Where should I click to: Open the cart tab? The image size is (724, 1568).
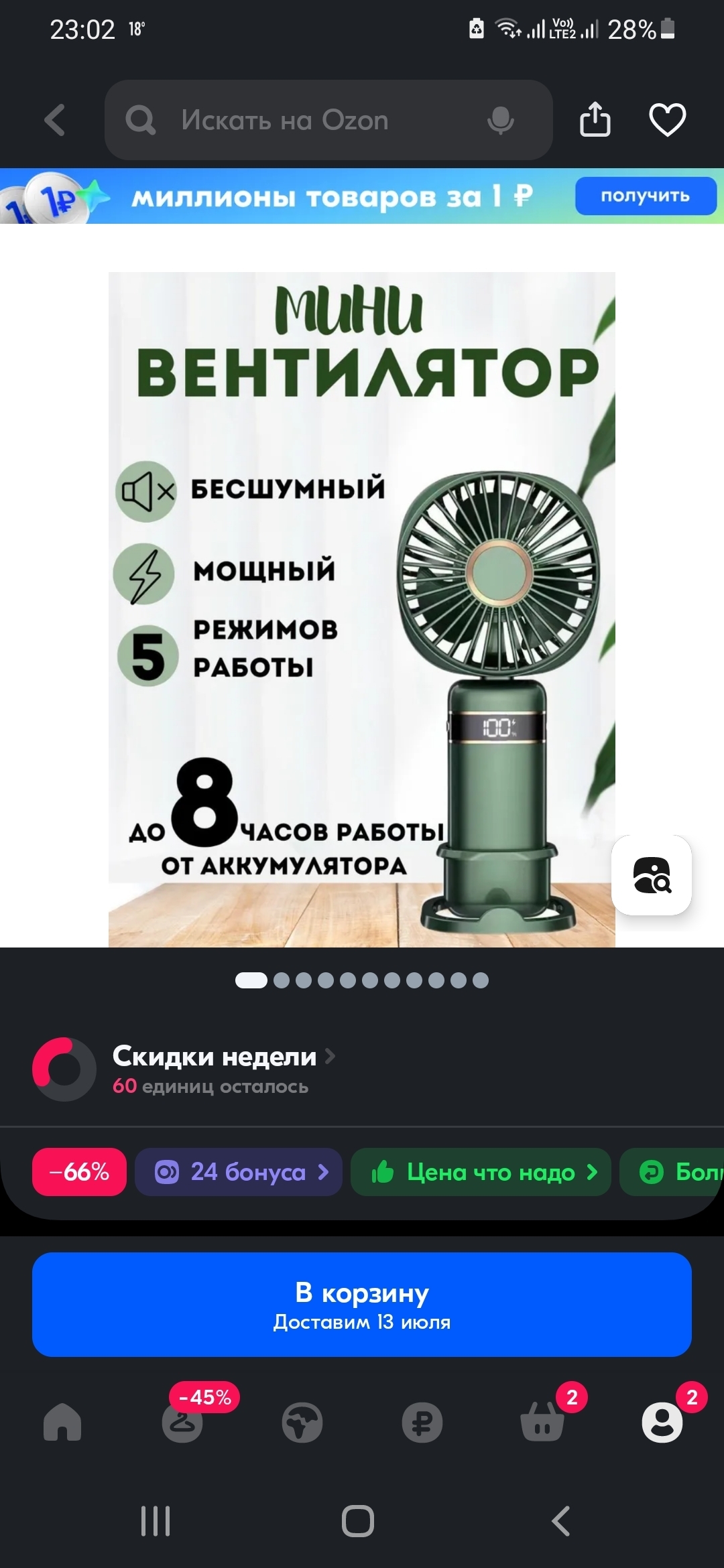[x=542, y=1422]
